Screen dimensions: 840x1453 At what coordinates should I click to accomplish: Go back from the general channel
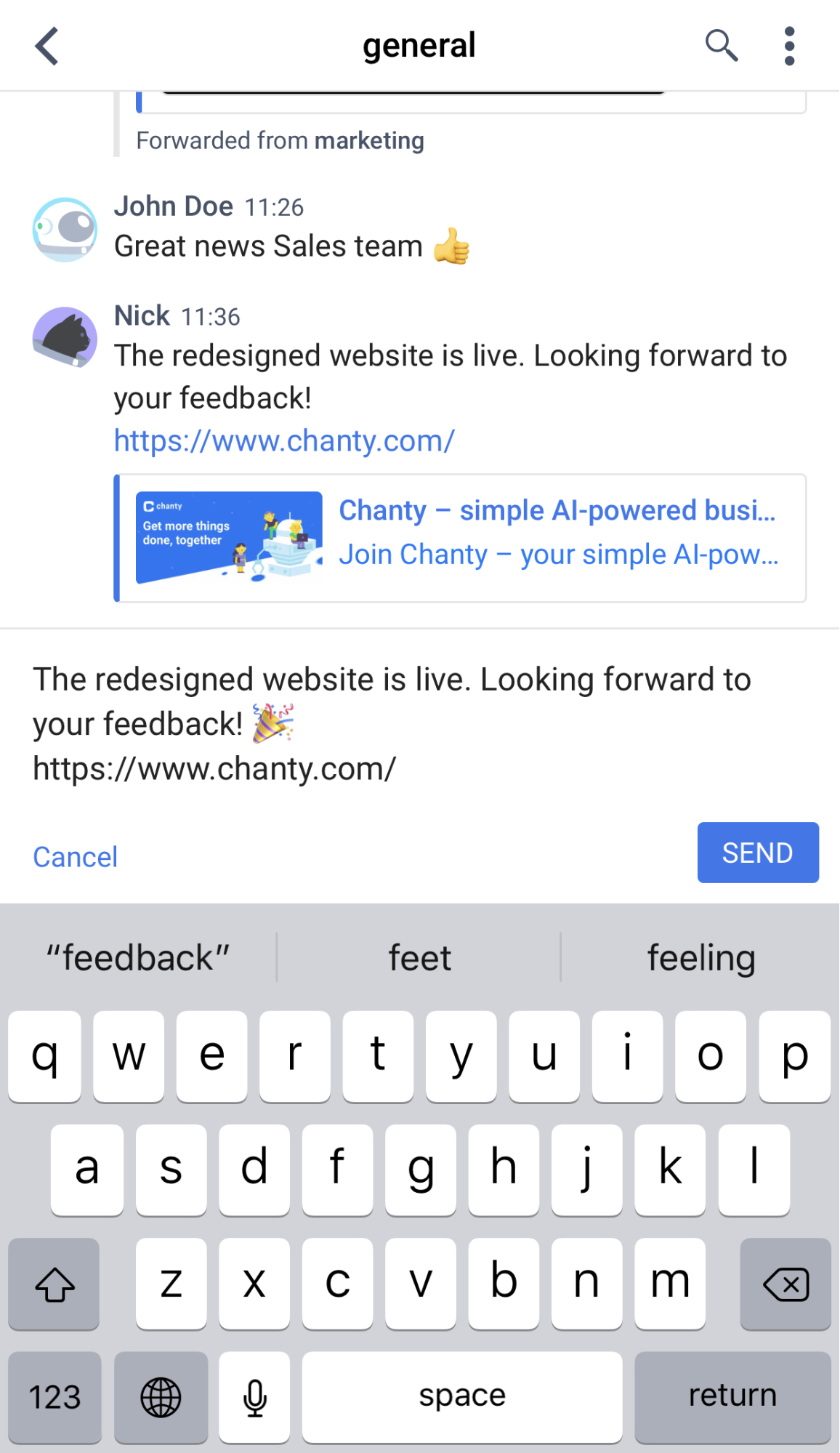(47, 47)
